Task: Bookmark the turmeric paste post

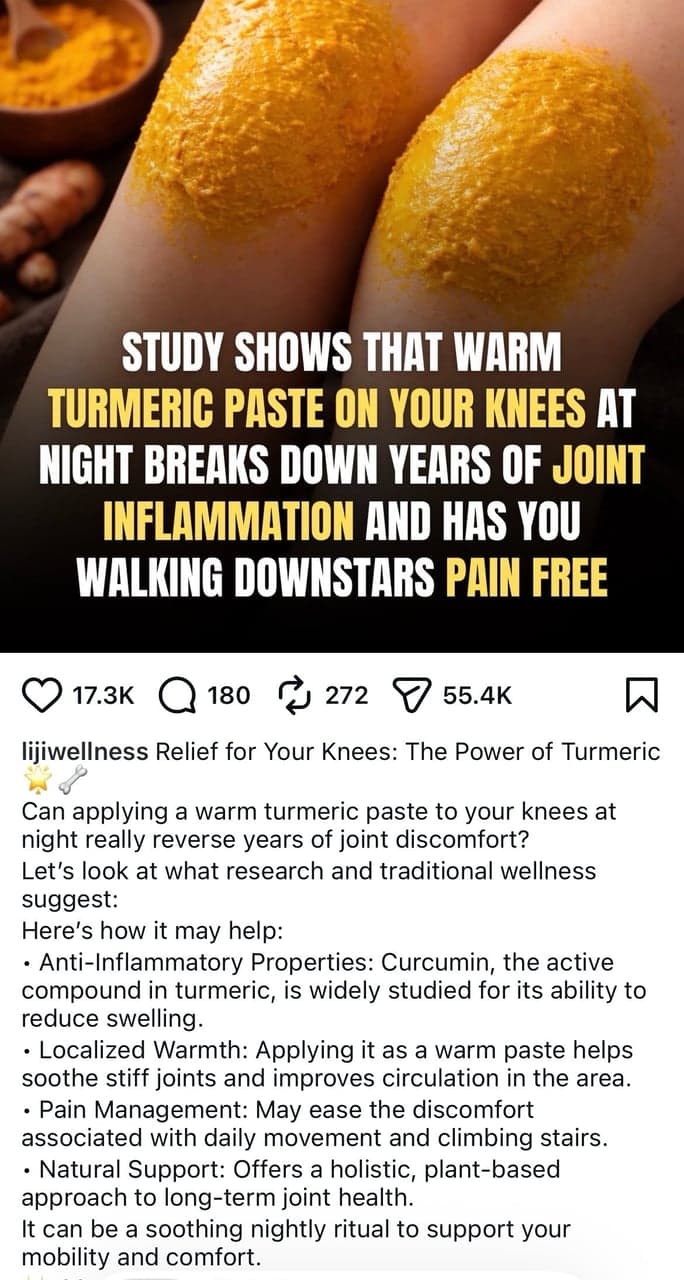Action: [641, 695]
